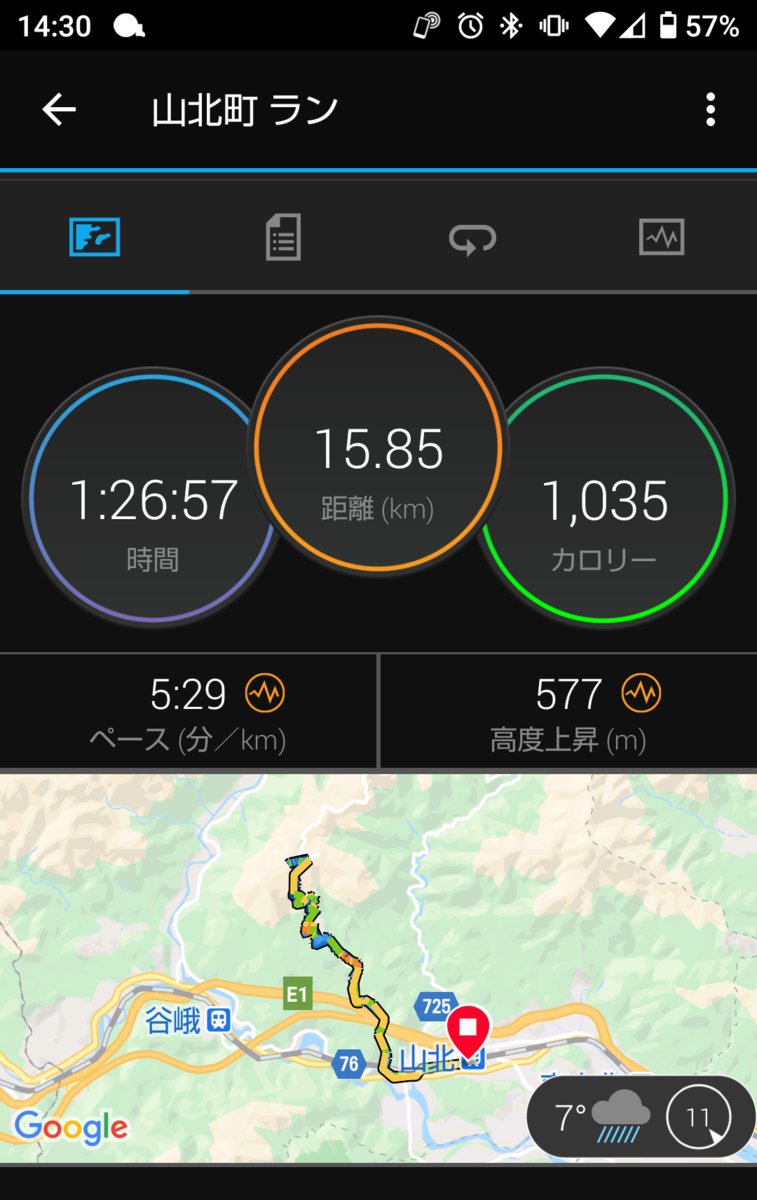Open the three-dot overflow menu
This screenshot has height=1200, width=757.
710,109
